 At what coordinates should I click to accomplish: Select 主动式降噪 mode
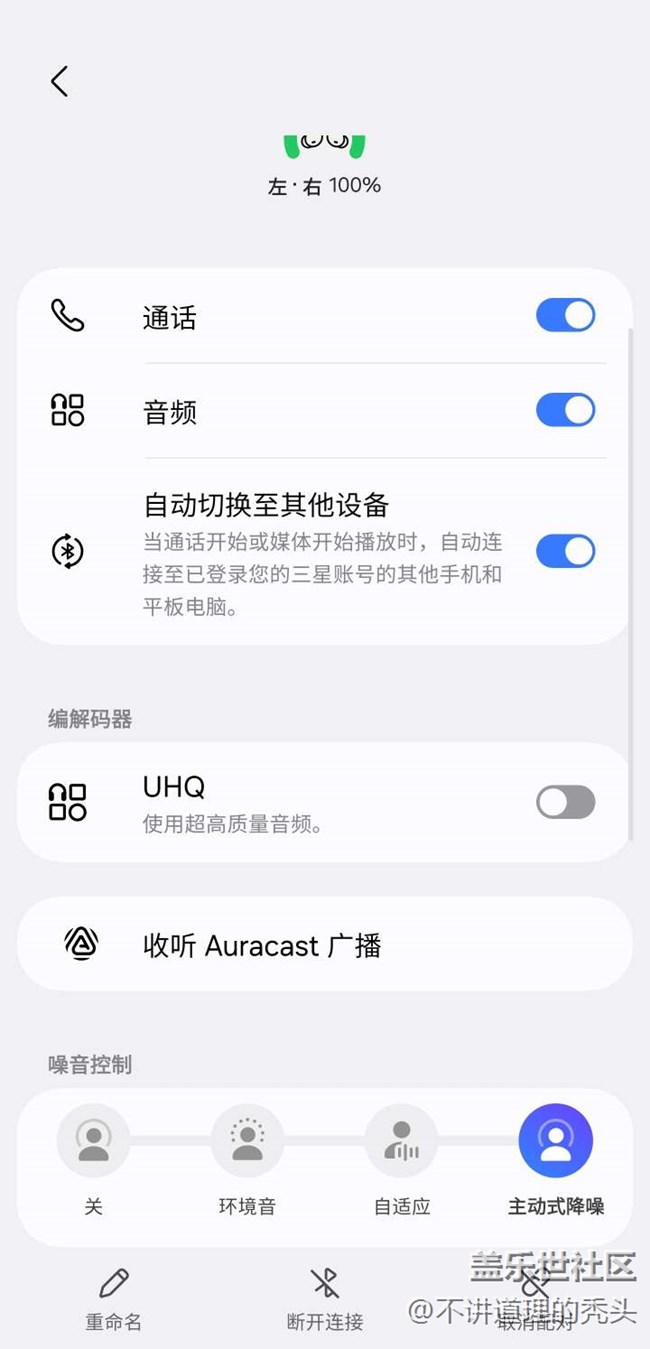click(555, 1141)
